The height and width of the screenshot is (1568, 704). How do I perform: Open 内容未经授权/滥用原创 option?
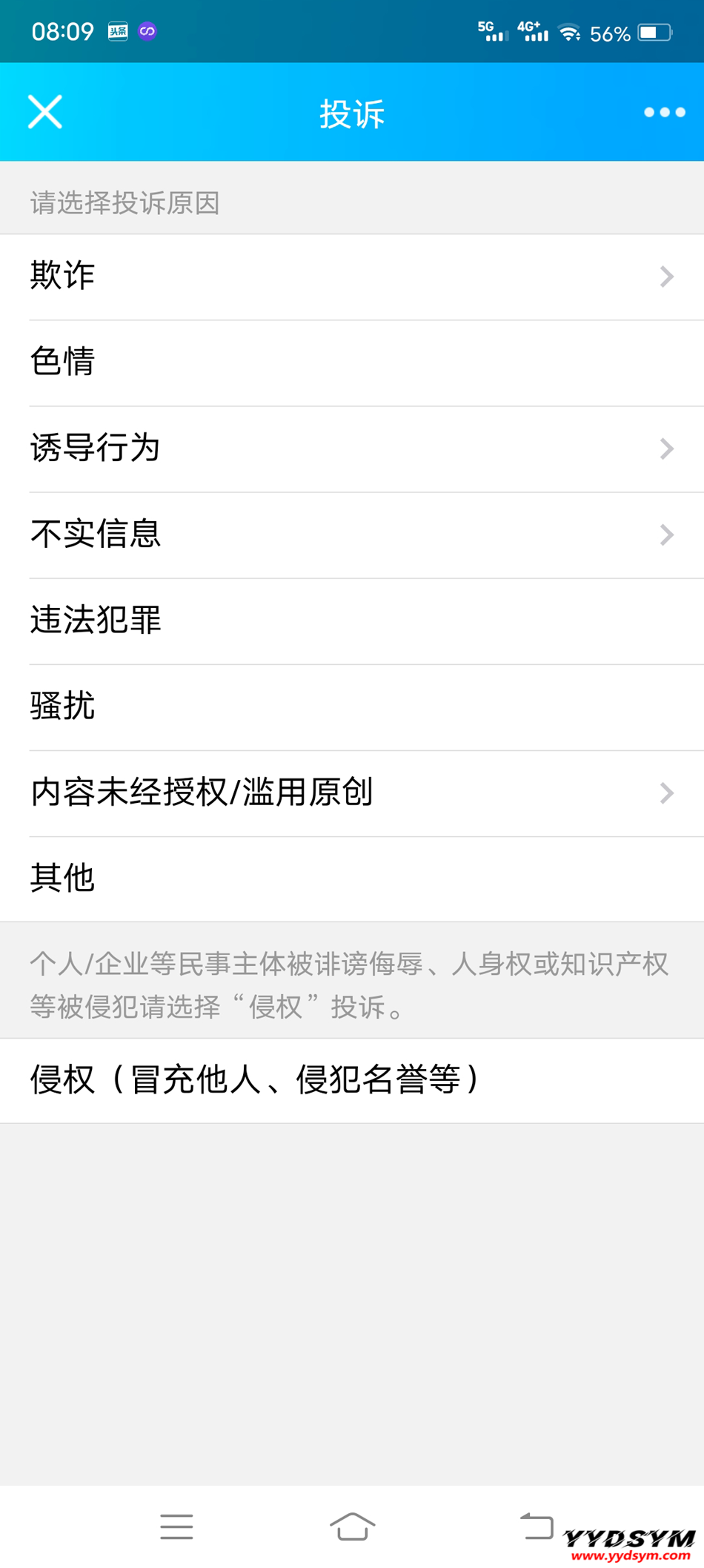[352, 793]
